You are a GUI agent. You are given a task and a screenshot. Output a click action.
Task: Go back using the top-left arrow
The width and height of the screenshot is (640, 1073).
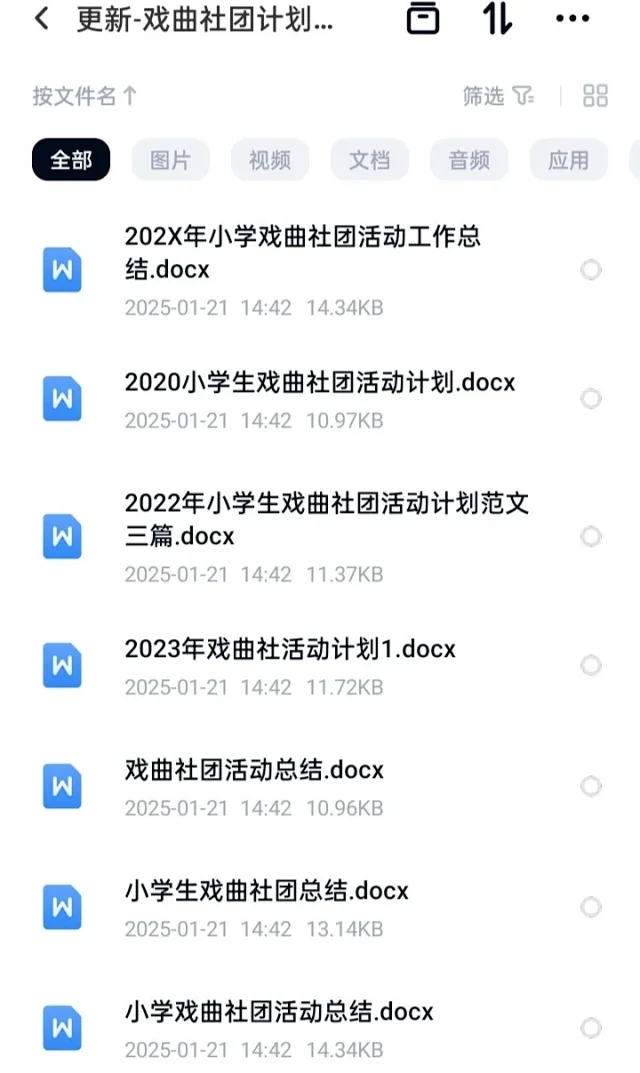point(41,19)
